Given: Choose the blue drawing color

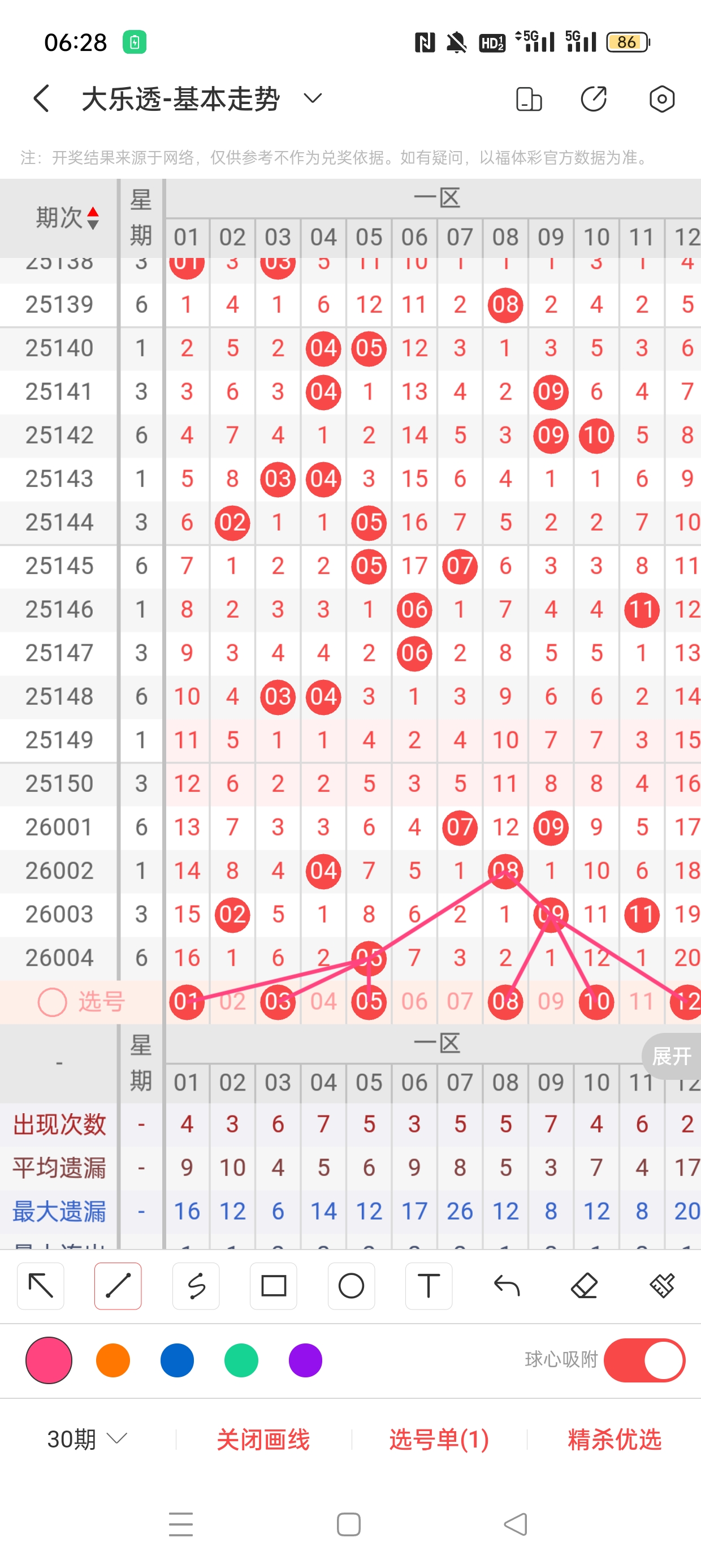Looking at the screenshot, I should tap(177, 1360).
